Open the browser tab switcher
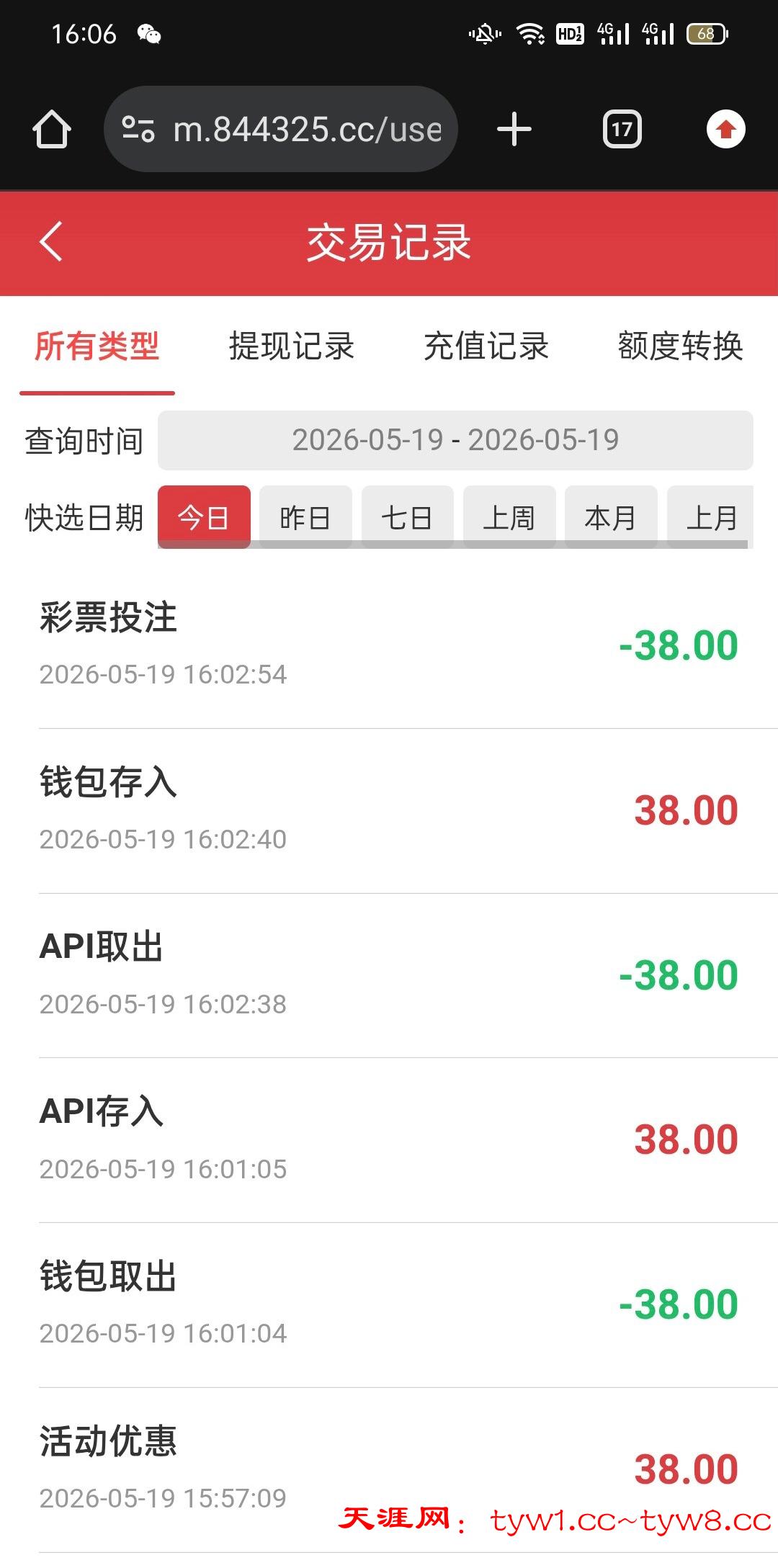The height and width of the screenshot is (1568, 778). pyautogui.click(x=622, y=130)
